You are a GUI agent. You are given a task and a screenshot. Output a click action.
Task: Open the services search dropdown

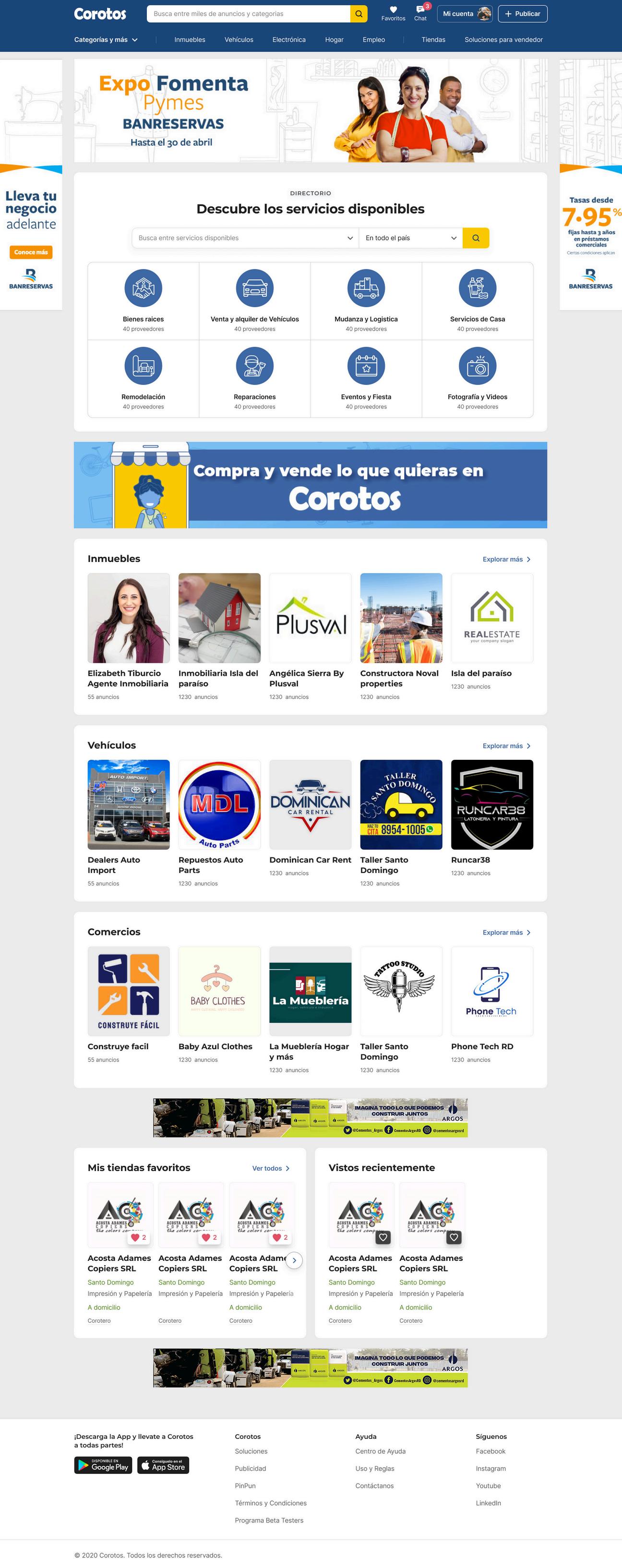tap(245, 238)
